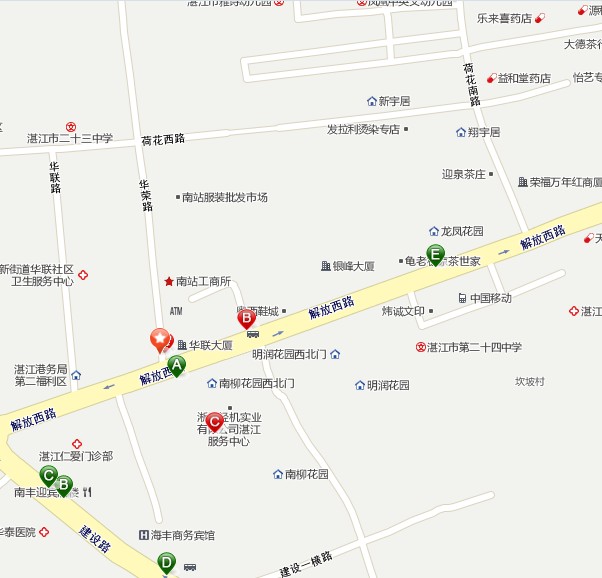Viewport: 602px width, 578px height.
Task: Open the green marker A on 解放西路
Action: pos(177,365)
